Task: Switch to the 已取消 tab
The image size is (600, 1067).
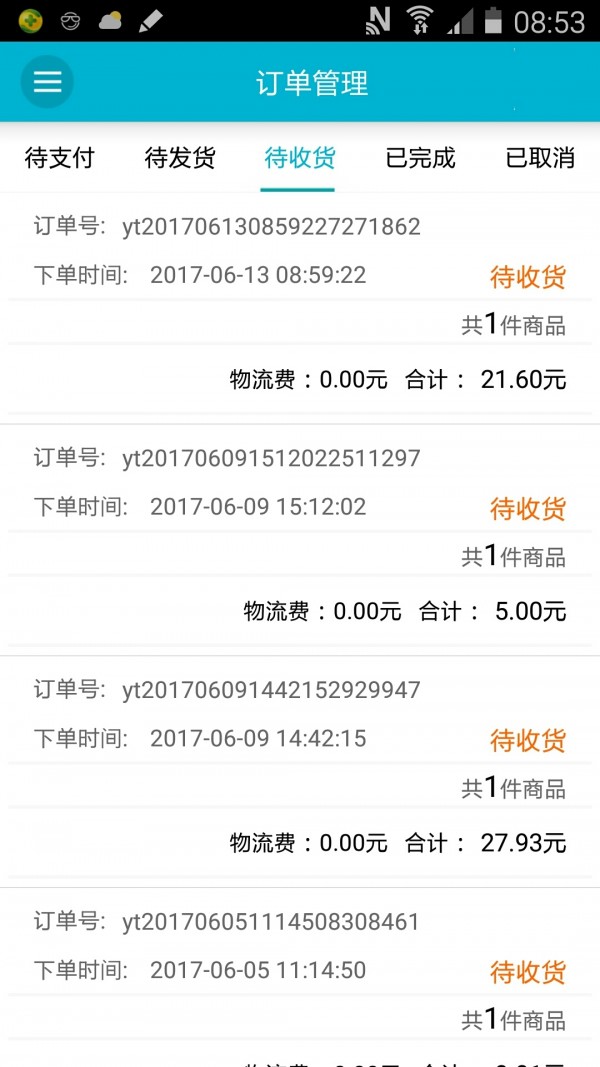Action: [540, 158]
